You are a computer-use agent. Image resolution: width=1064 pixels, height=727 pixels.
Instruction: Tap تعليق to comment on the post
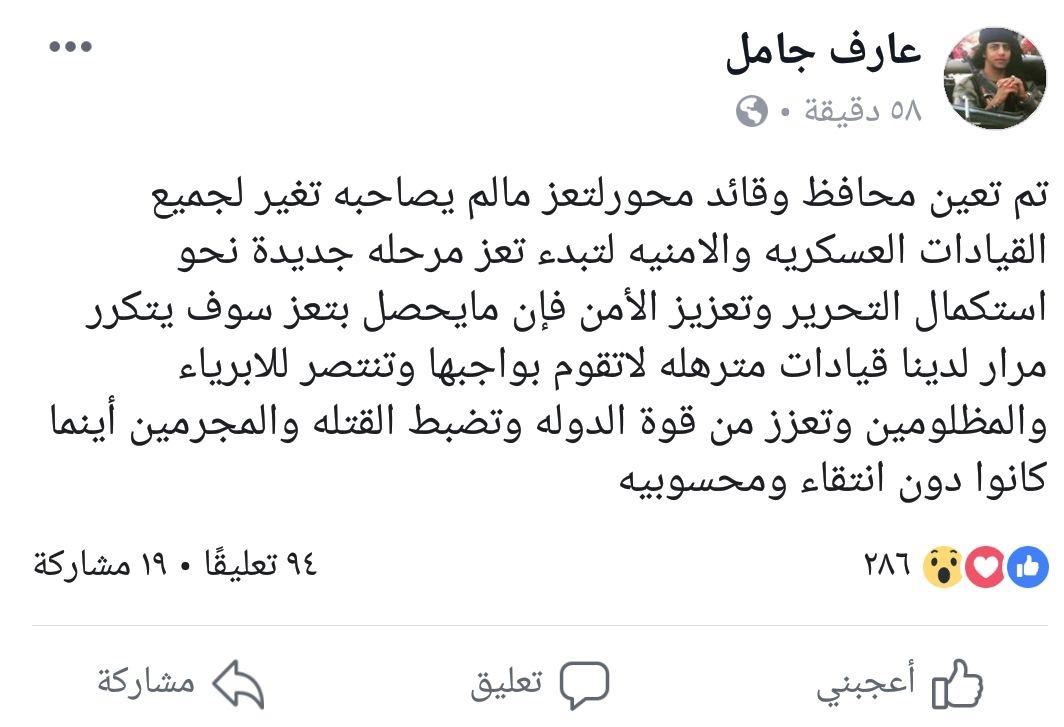point(540,684)
